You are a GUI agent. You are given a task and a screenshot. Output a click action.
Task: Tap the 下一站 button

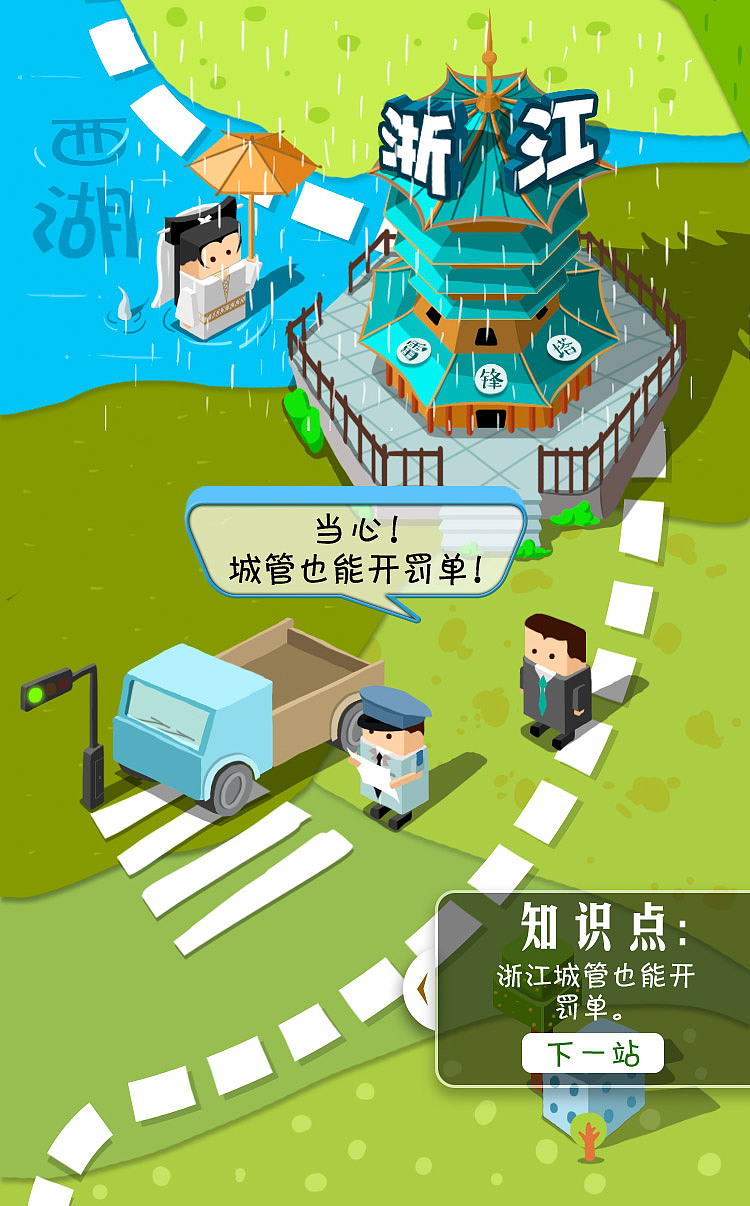click(592, 1053)
